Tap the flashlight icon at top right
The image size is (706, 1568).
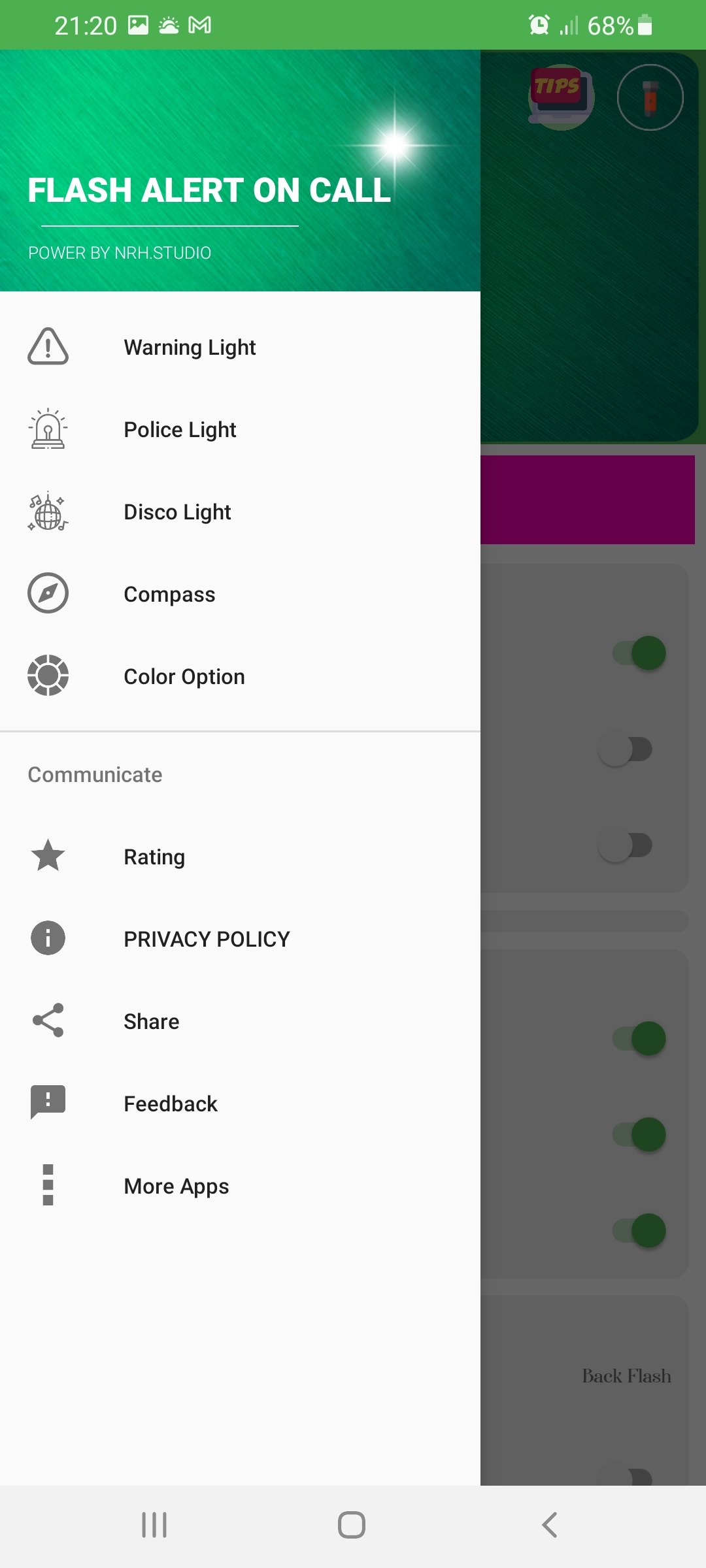coord(650,97)
